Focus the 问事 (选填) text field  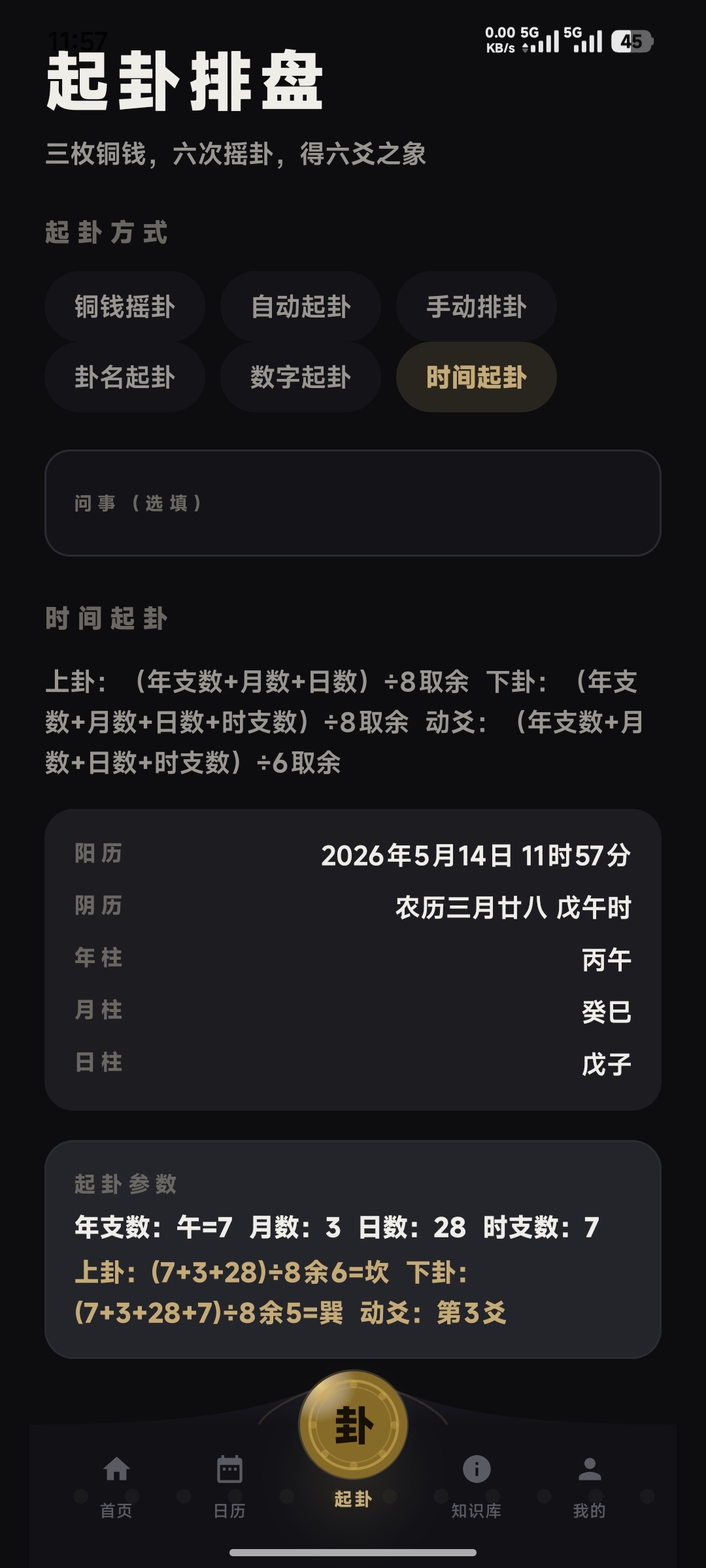[x=353, y=503]
